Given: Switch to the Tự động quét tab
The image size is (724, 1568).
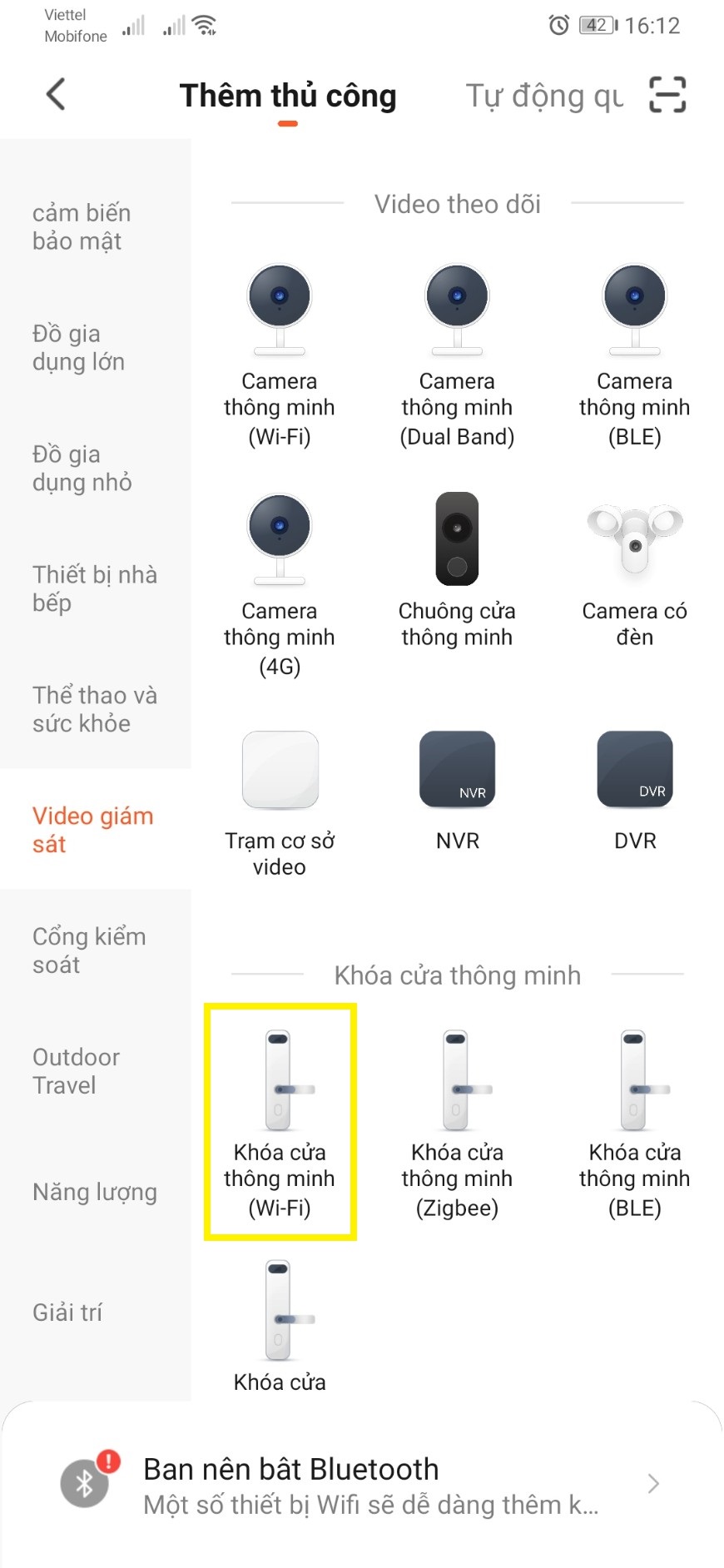Looking at the screenshot, I should pos(543,96).
